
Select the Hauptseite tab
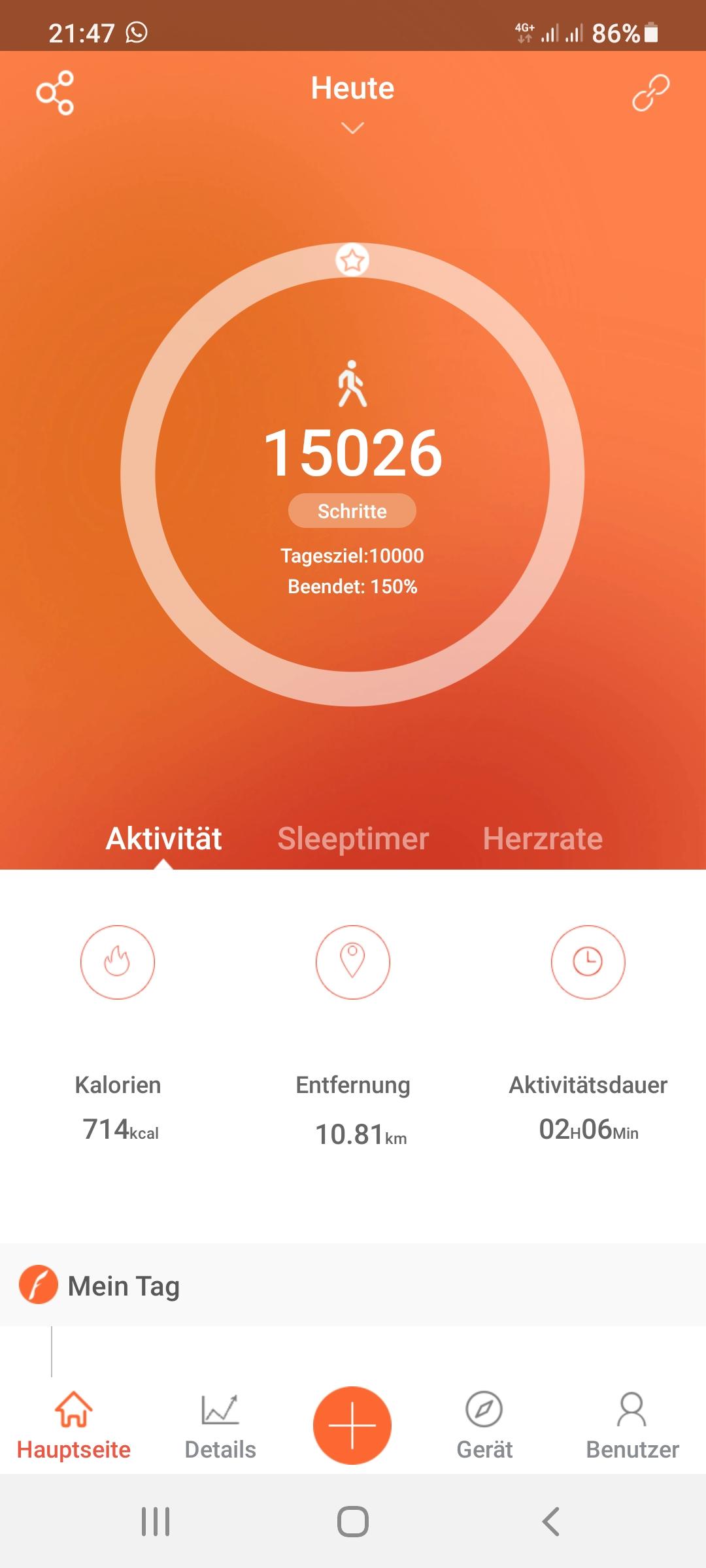pyautogui.click(x=74, y=1427)
